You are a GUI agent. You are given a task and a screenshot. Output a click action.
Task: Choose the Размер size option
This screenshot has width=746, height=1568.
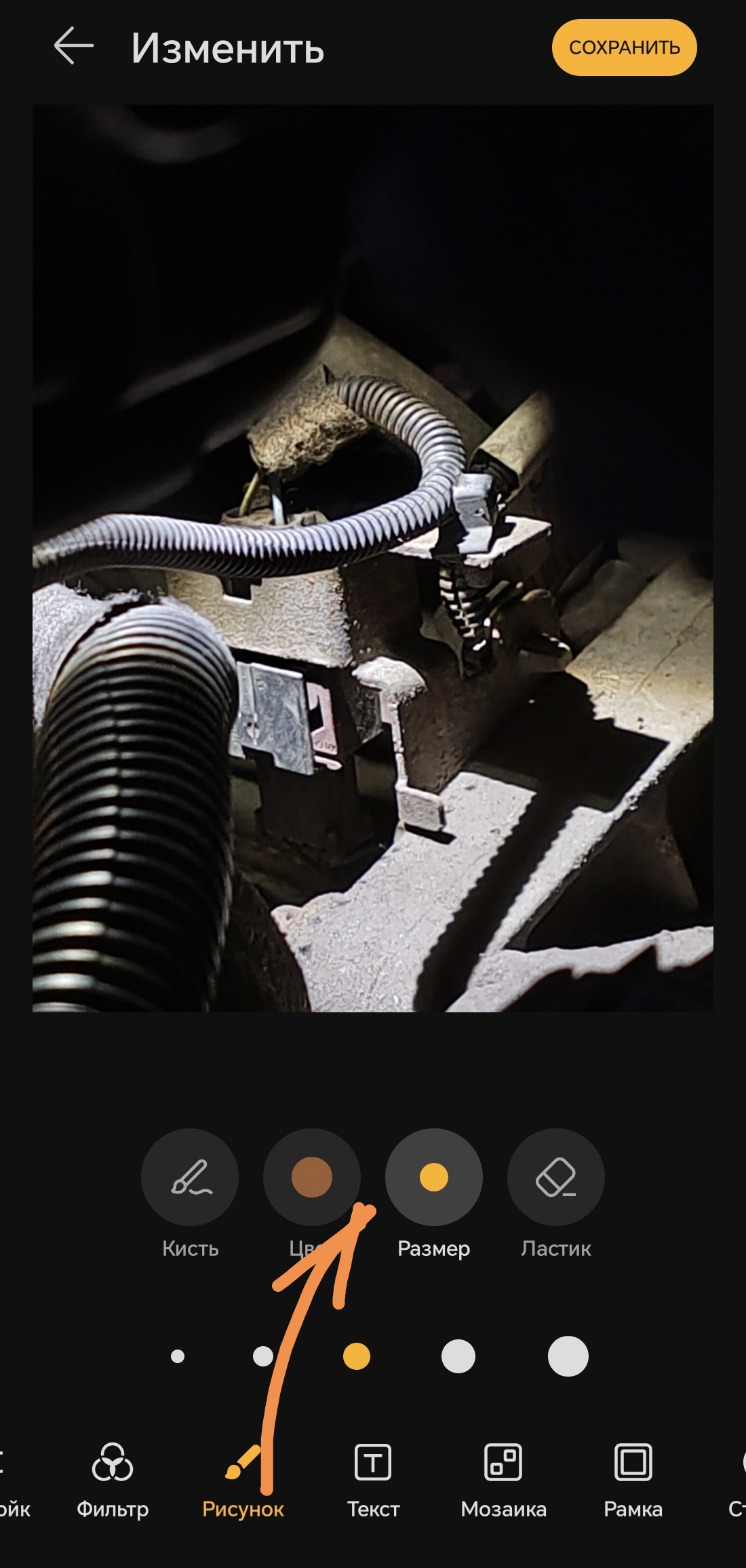[x=434, y=1177]
